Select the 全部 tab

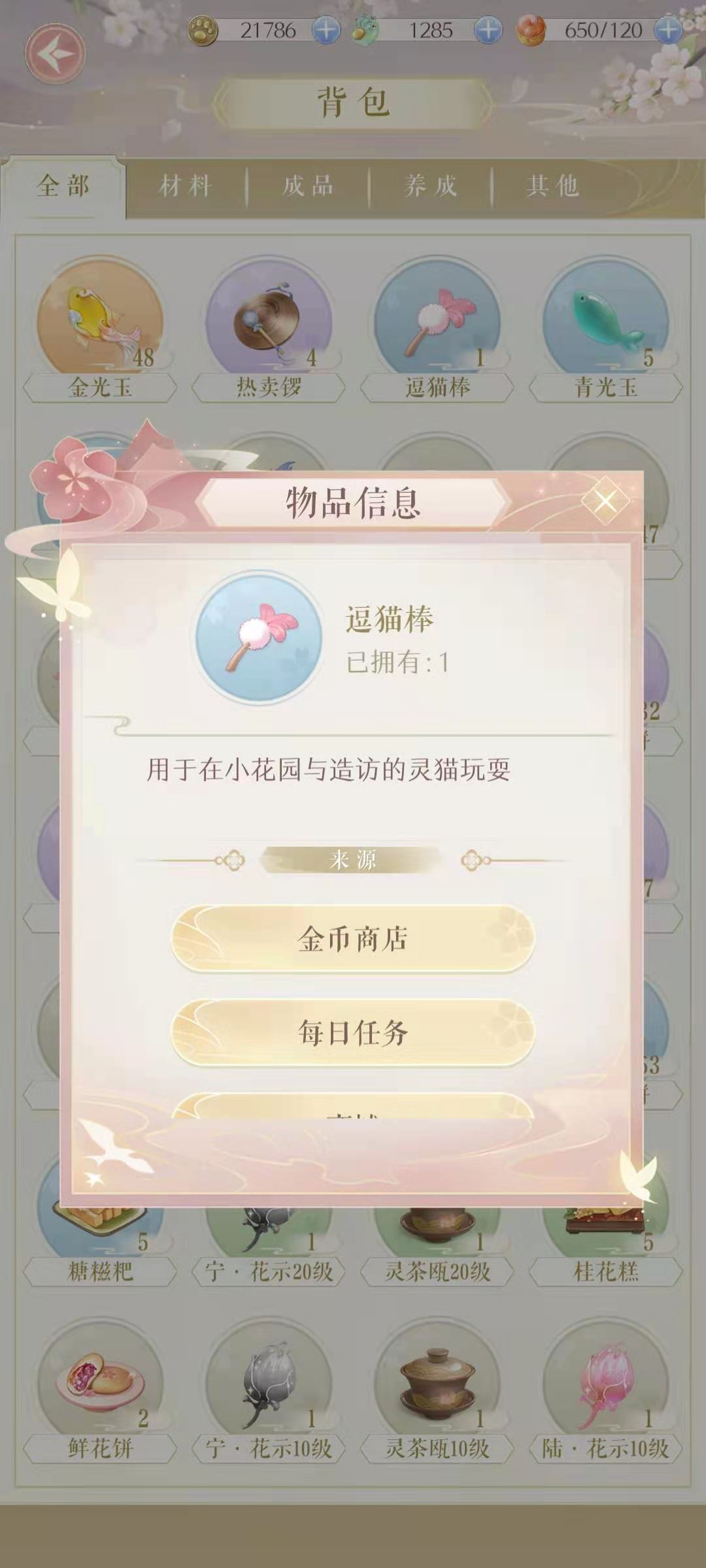63,186
